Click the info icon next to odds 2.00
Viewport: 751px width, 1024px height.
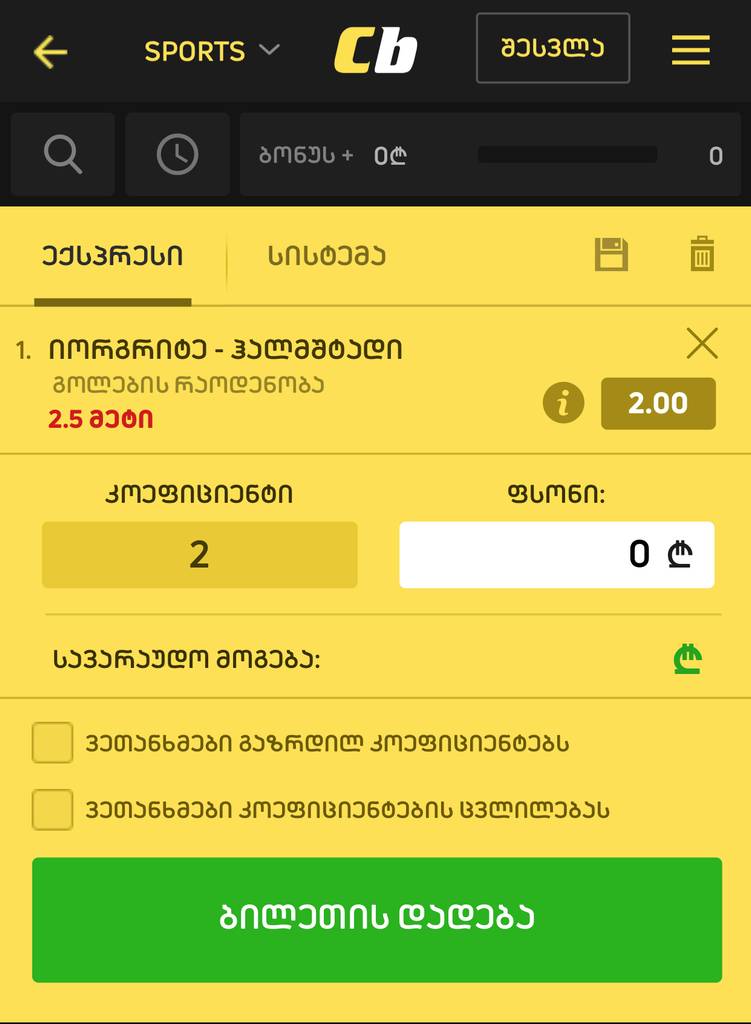[563, 402]
